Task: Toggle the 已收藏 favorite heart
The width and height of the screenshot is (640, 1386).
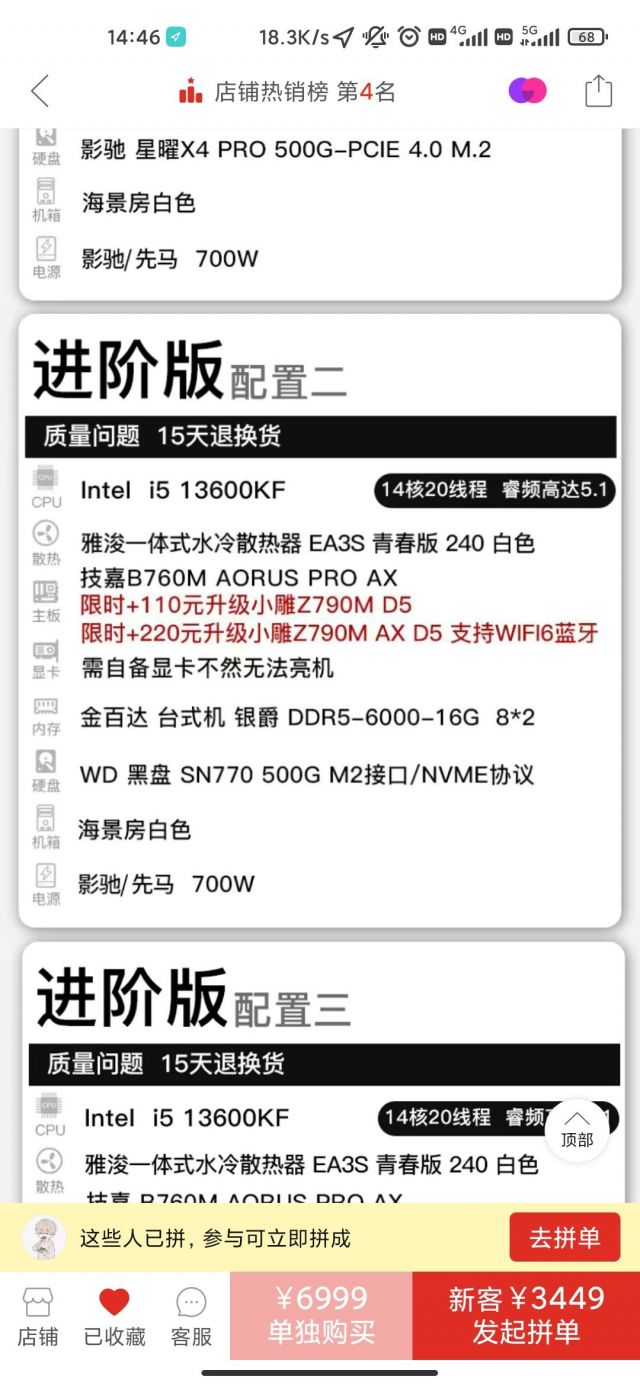Action: click(x=115, y=1316)
